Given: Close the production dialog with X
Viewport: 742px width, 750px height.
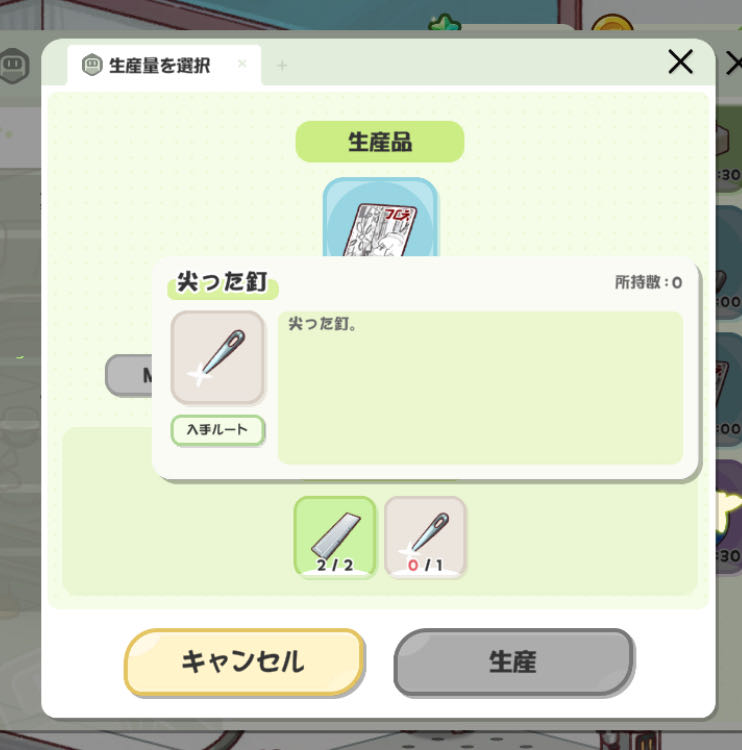Looking at the screenshot, I should click(680, 62).
